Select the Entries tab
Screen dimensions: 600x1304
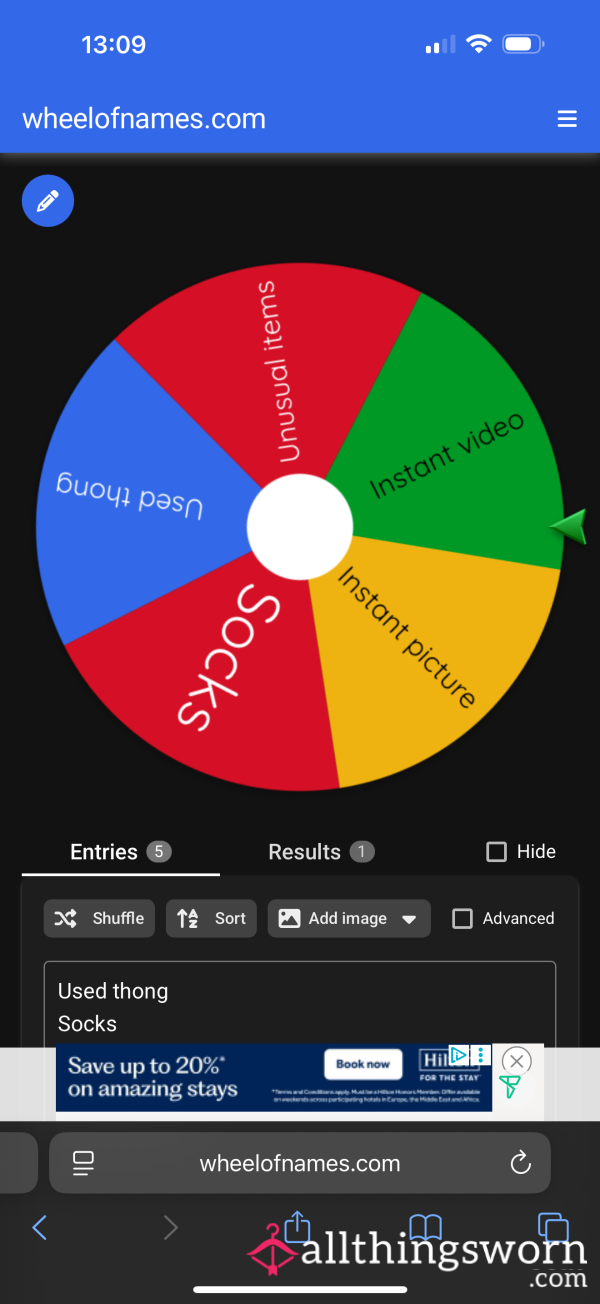121,852
